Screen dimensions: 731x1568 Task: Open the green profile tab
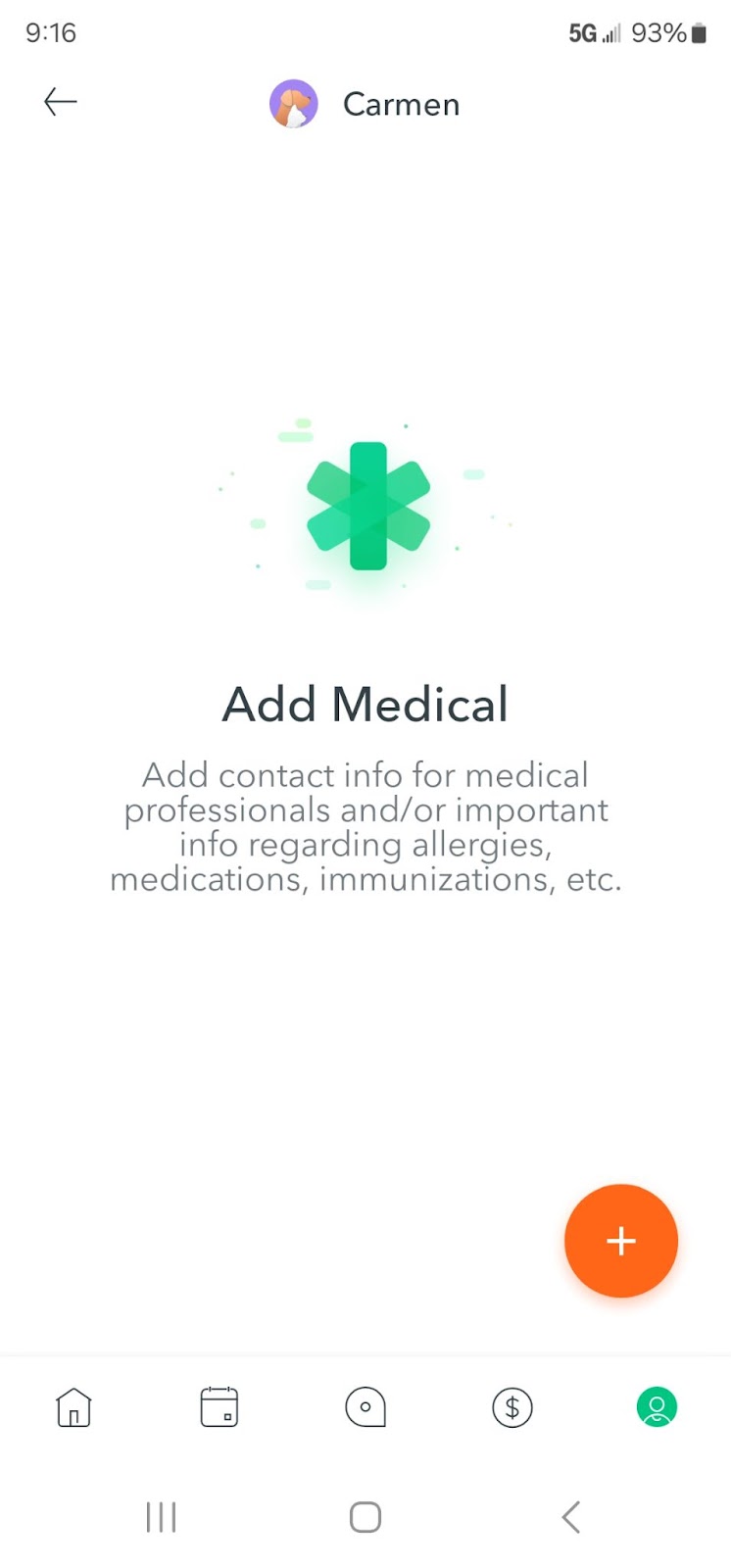click(x=657, y=1407)
